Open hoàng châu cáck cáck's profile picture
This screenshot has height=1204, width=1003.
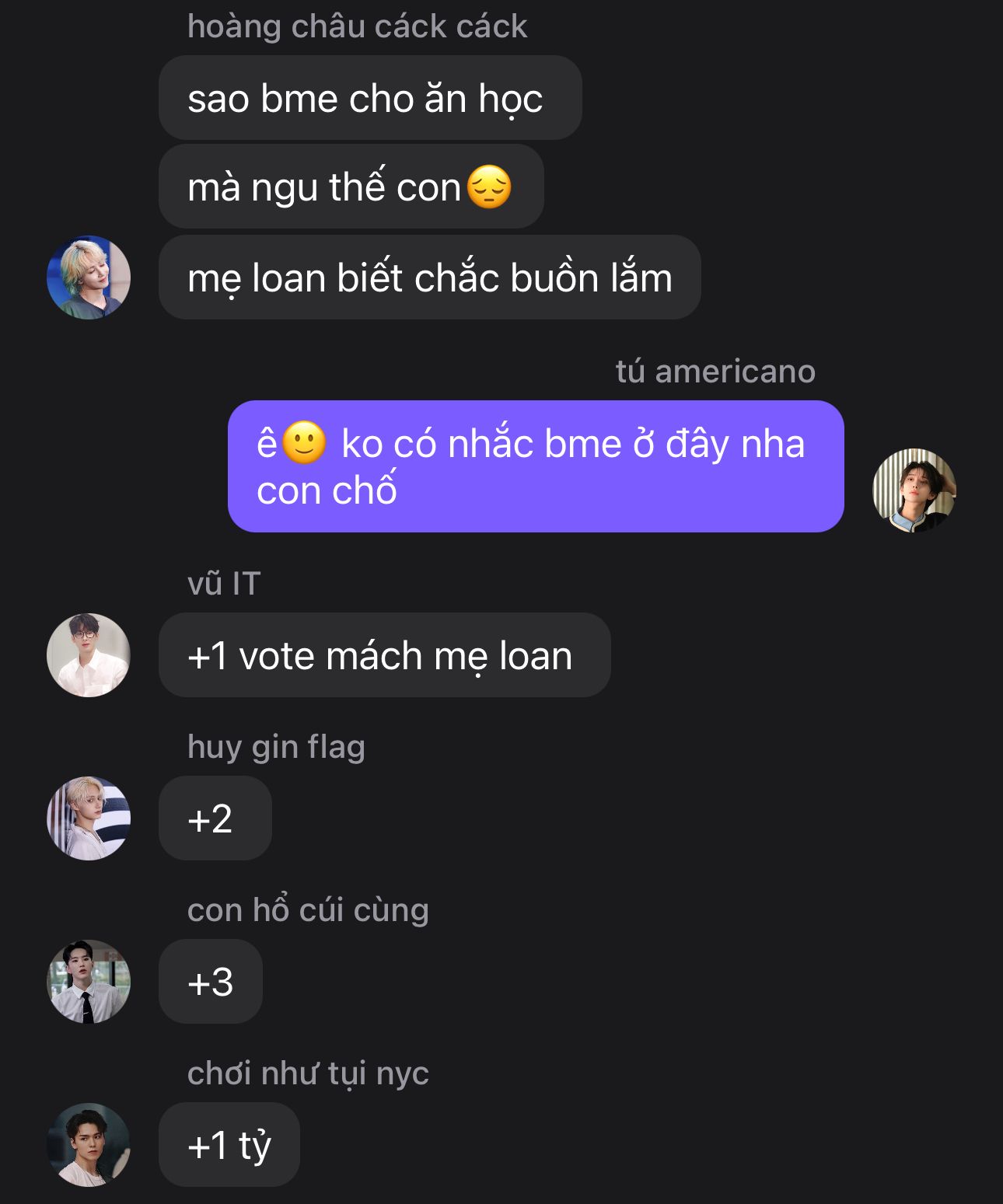pos(89,277)
